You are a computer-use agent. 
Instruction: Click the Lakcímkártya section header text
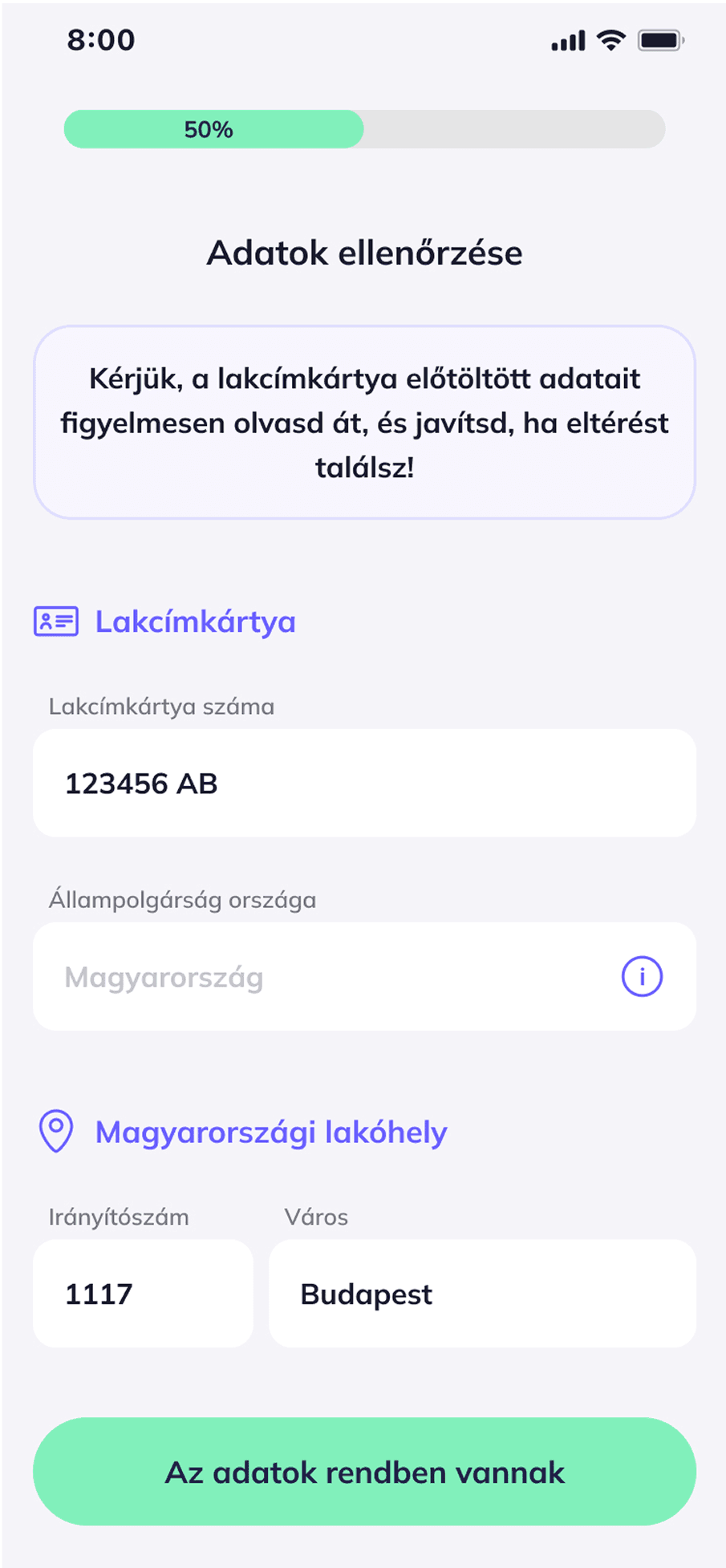coord(195,621)
